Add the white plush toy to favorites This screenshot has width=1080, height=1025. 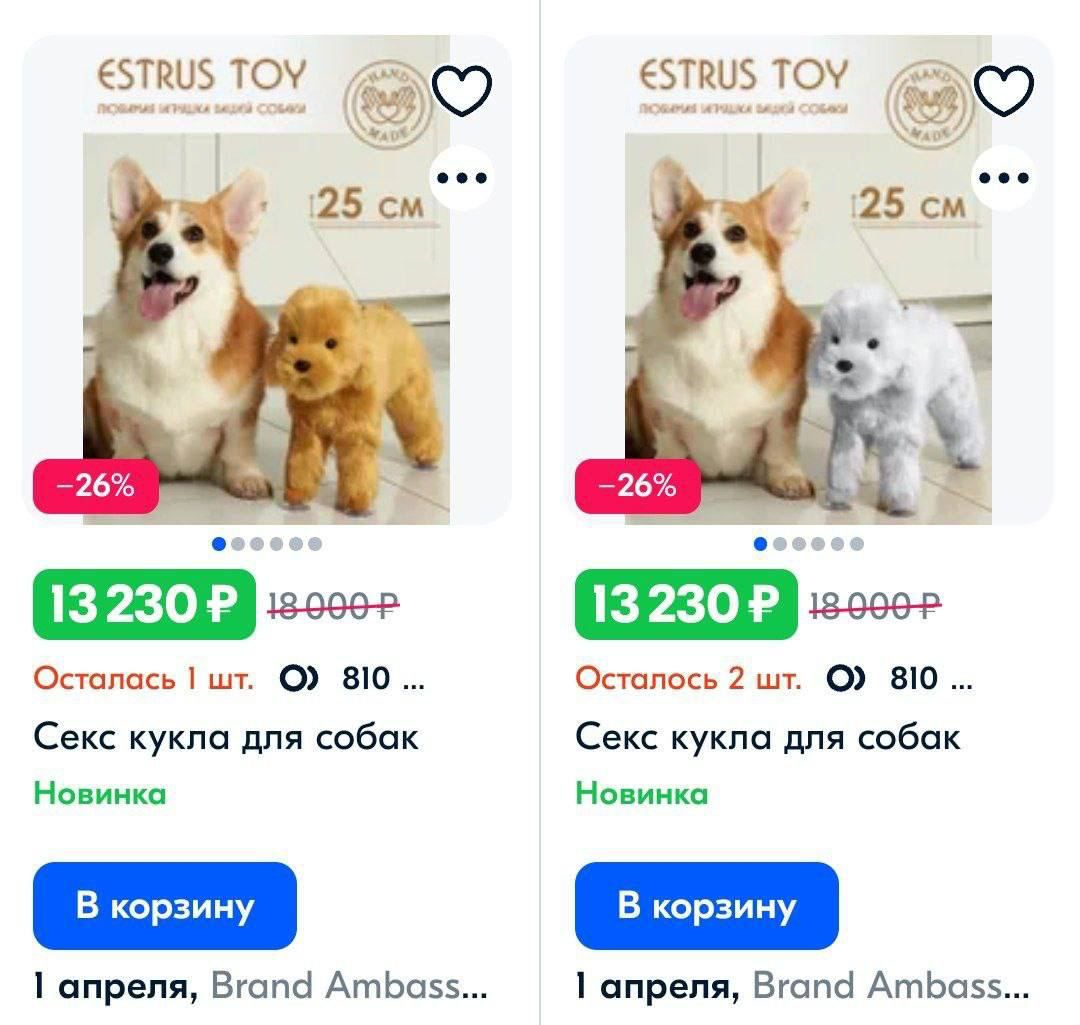[x=1003, y=91]
